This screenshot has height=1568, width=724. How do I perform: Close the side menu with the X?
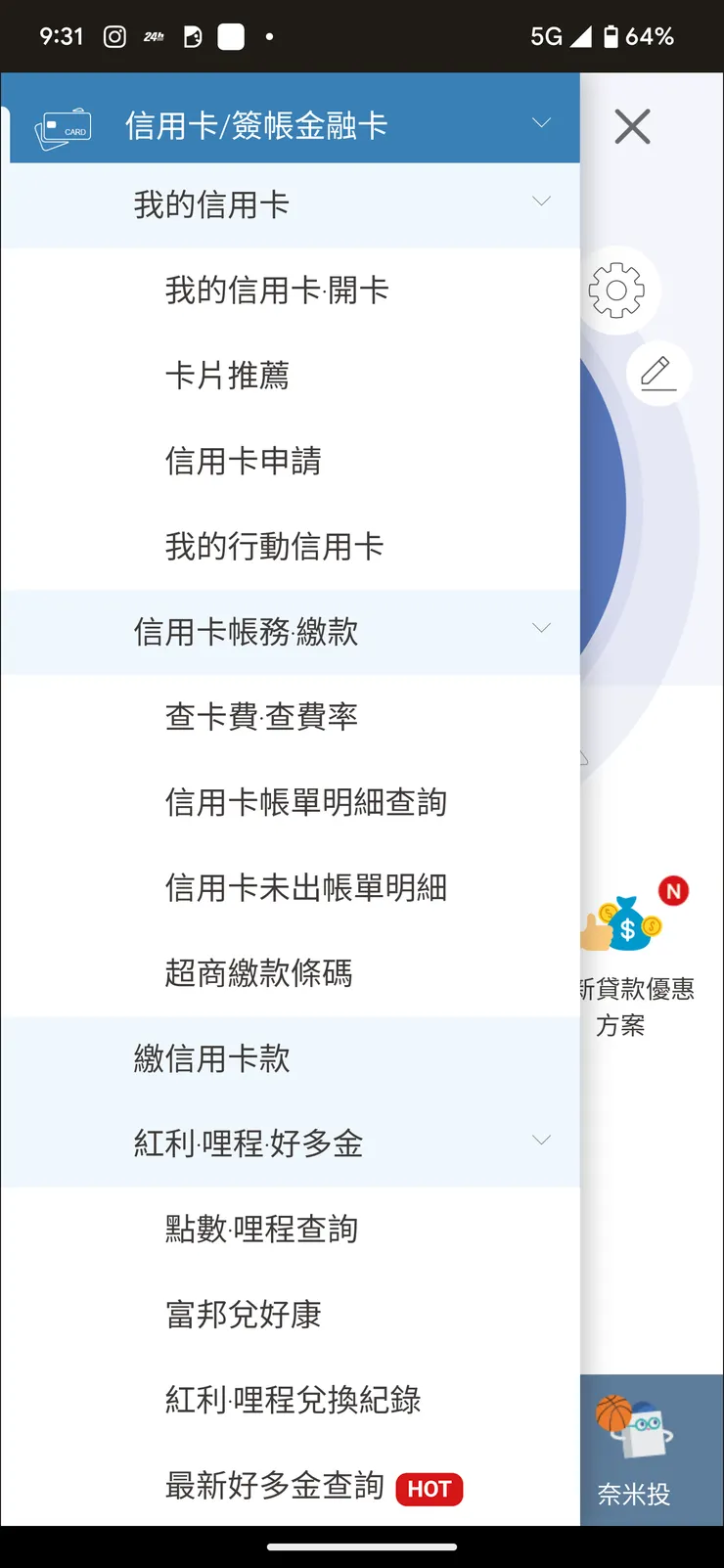[x=632, y=126]
